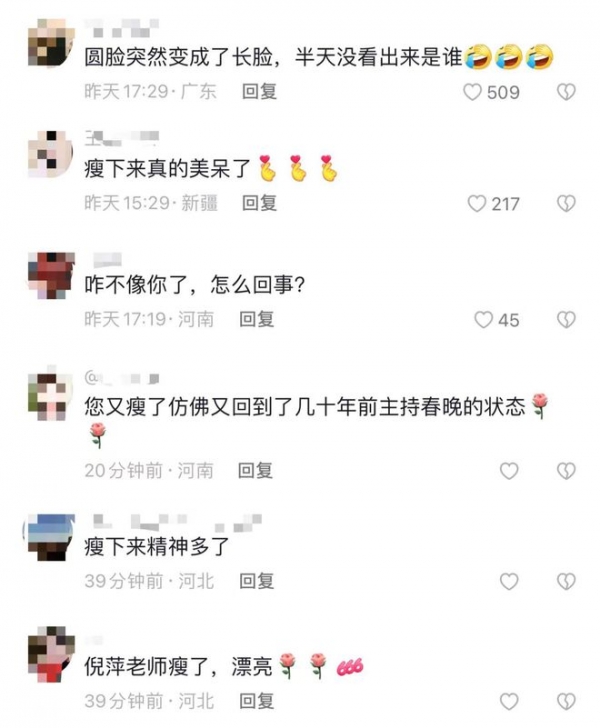Screen dimensions: 600x728
Task: Like the comment 瘦下来精神多了
Action: (x=509, y=581)
